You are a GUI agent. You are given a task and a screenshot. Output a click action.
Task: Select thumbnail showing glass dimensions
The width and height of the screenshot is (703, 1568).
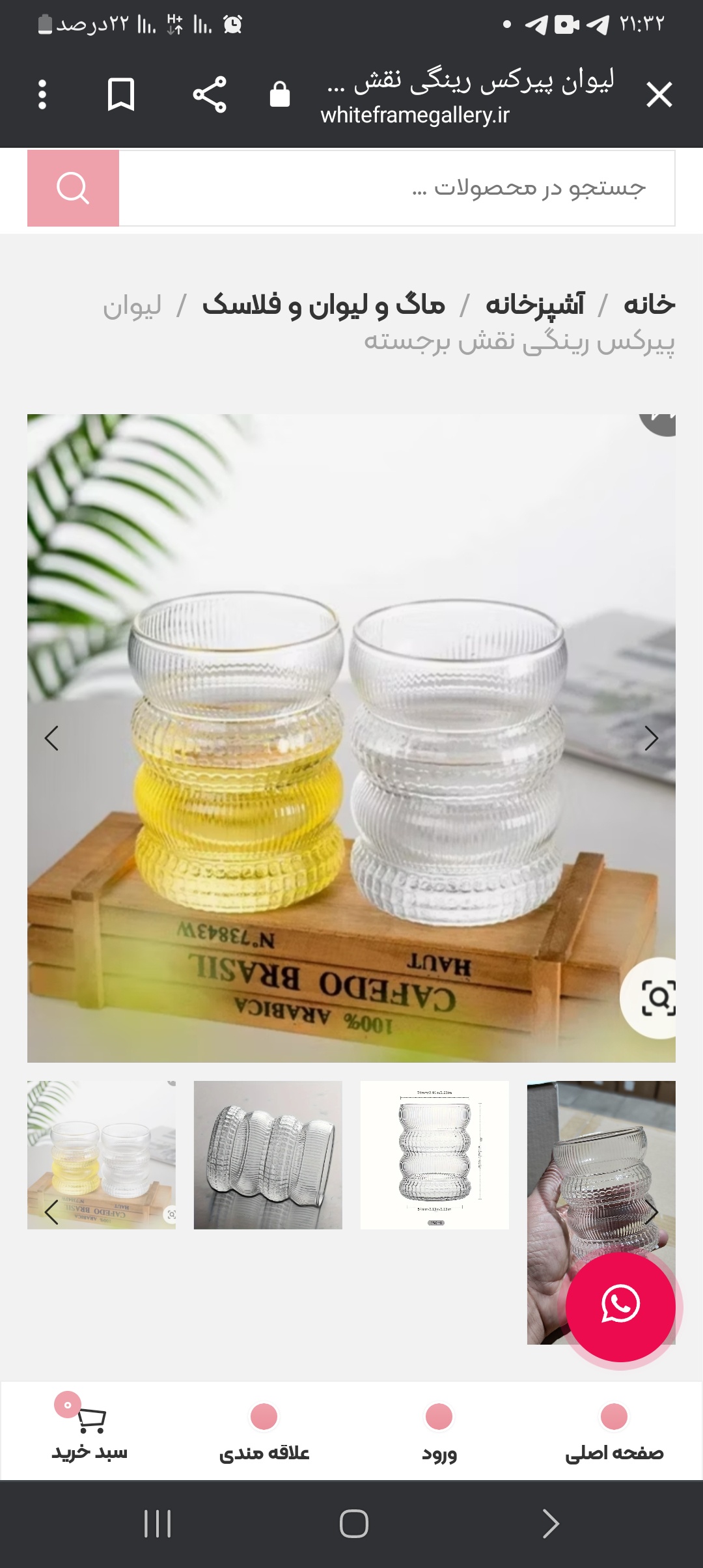[434, 1155]
